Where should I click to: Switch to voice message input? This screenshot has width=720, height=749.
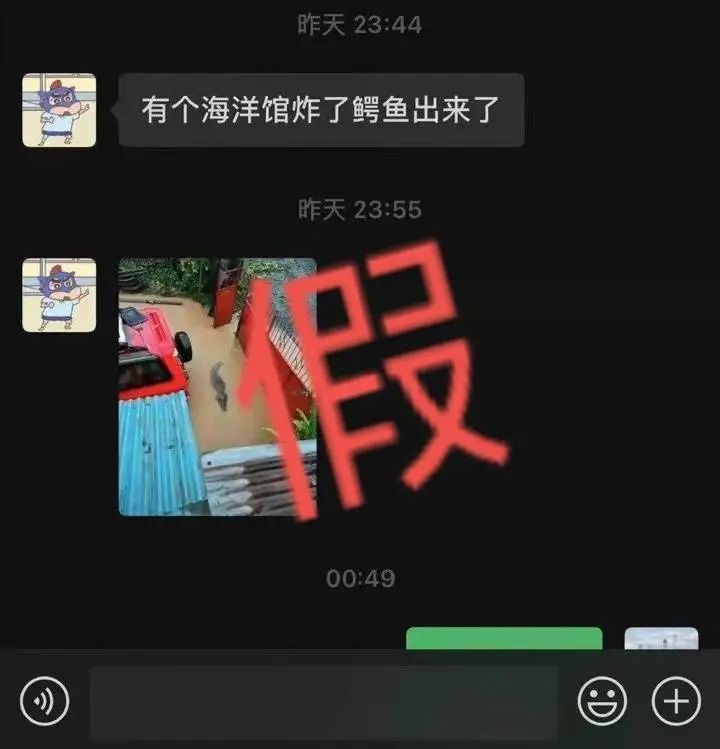click(x=44, y=701)
